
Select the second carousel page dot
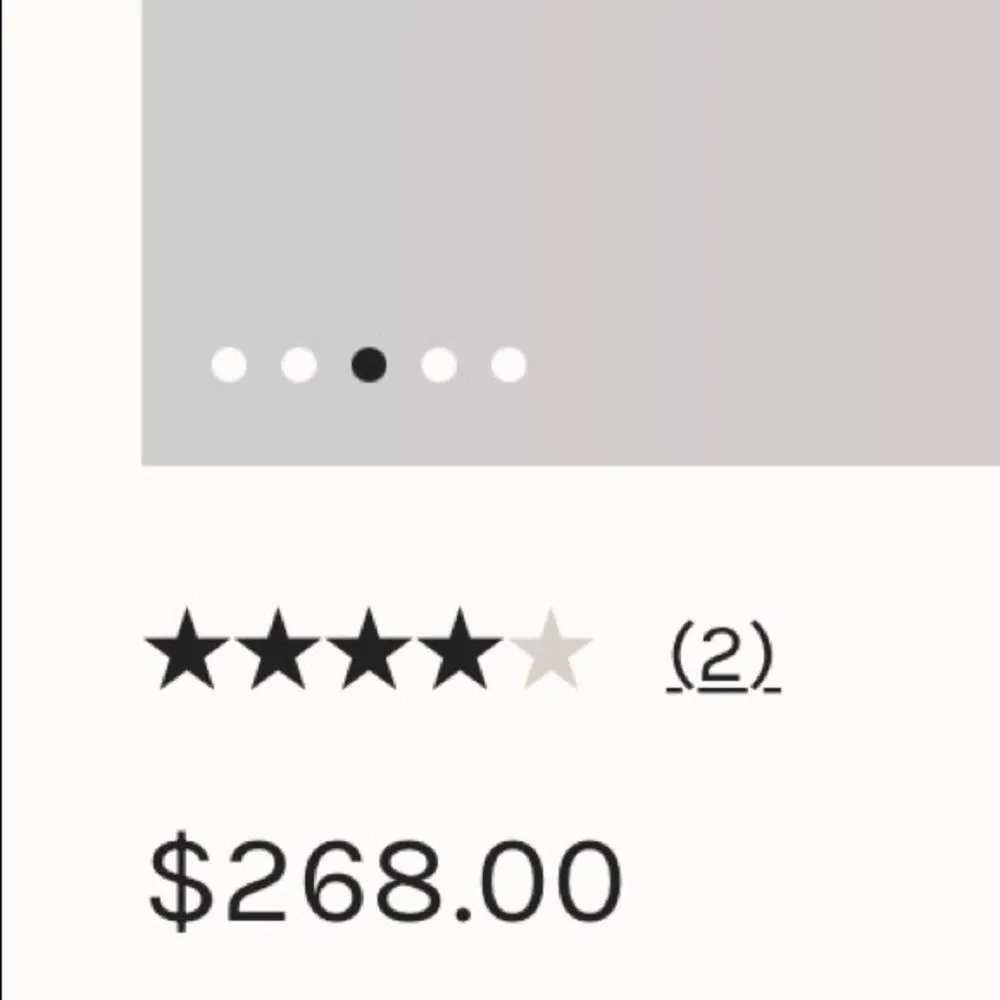(x=299, y=365)
